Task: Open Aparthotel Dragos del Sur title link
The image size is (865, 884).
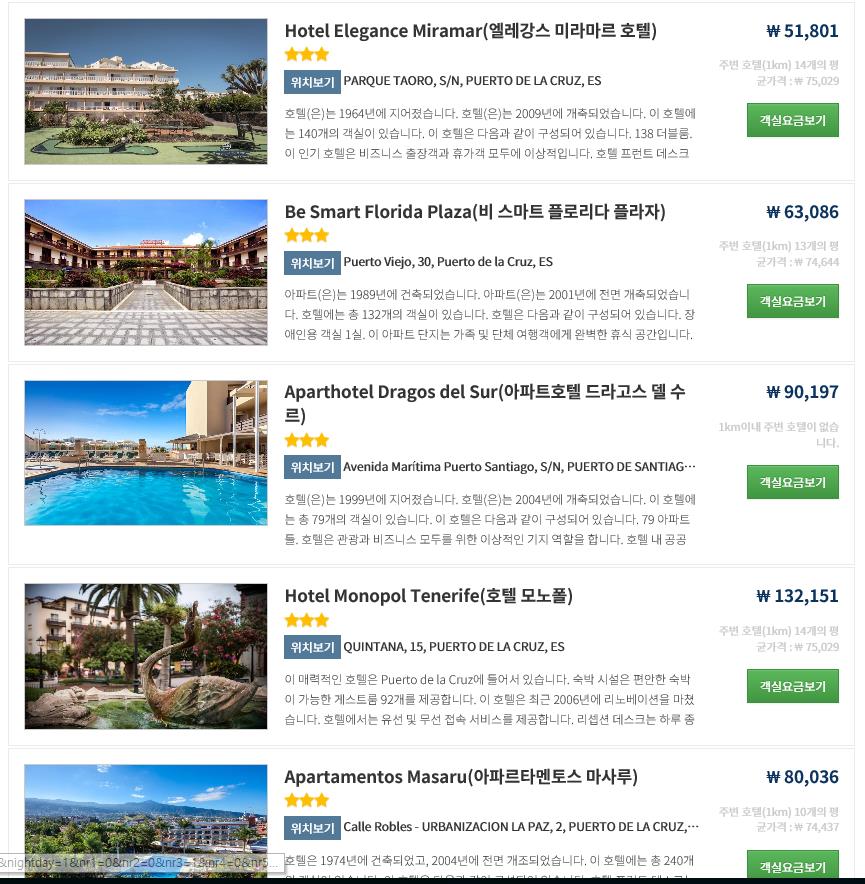Action: coord(484,392)
